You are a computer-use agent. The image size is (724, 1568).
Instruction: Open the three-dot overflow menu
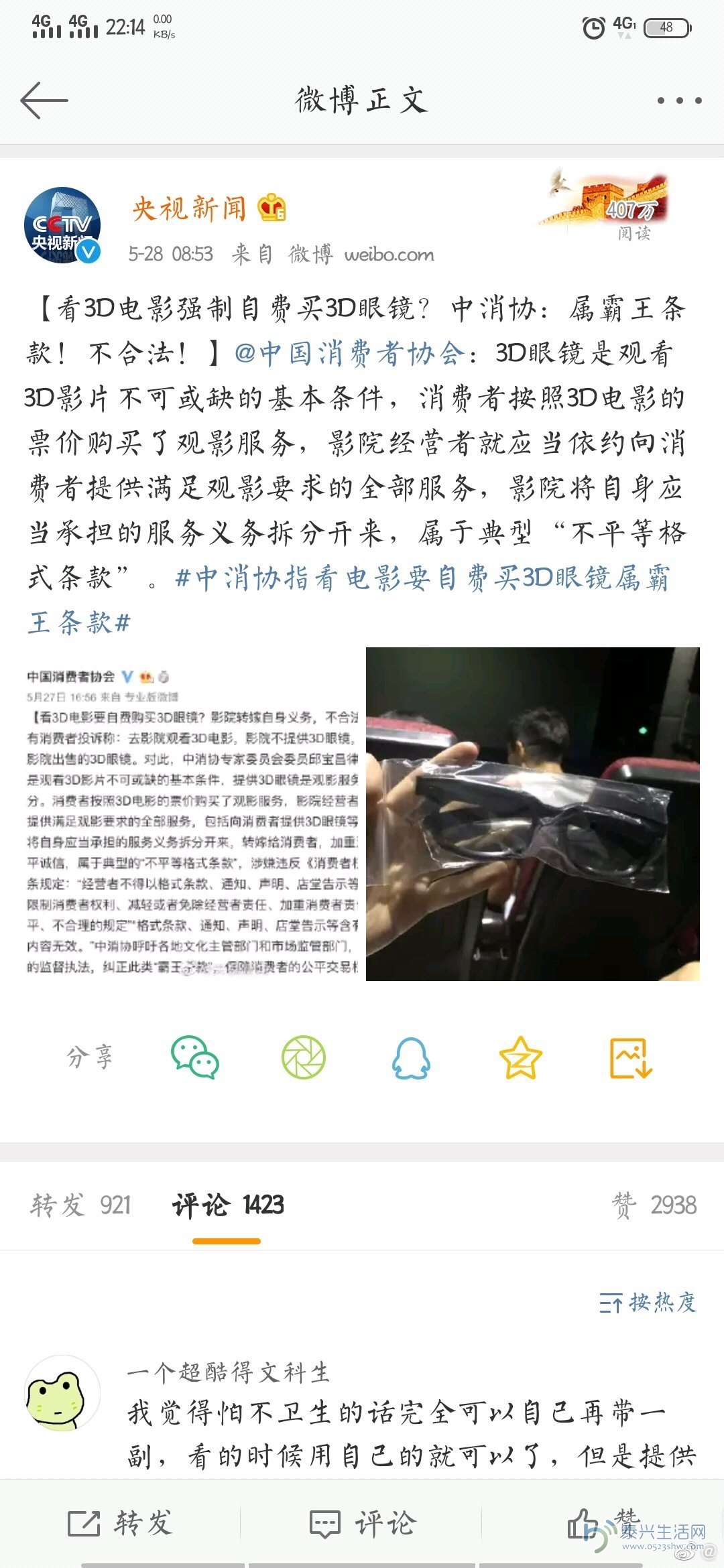[x=678, y=101]
